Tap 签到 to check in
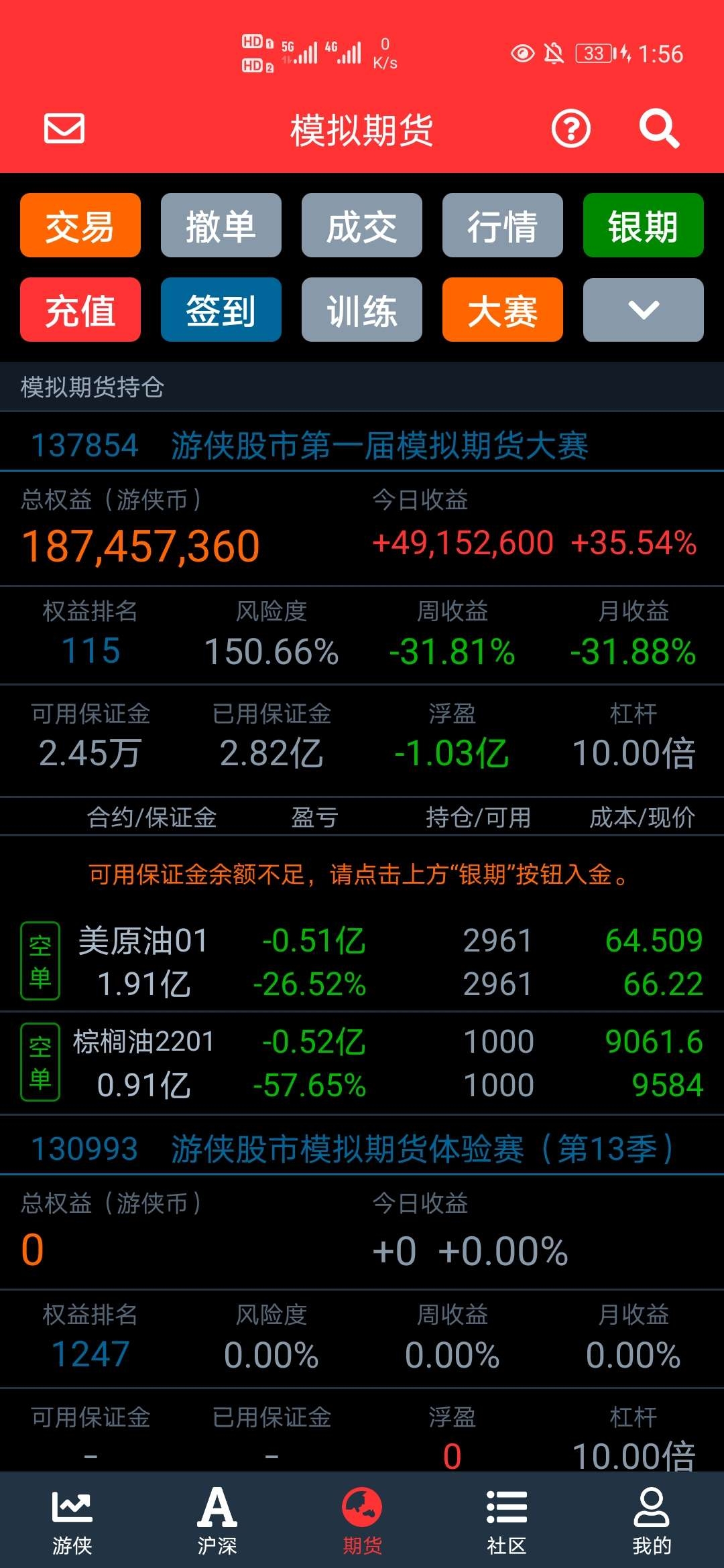 (x=221, y=310)
